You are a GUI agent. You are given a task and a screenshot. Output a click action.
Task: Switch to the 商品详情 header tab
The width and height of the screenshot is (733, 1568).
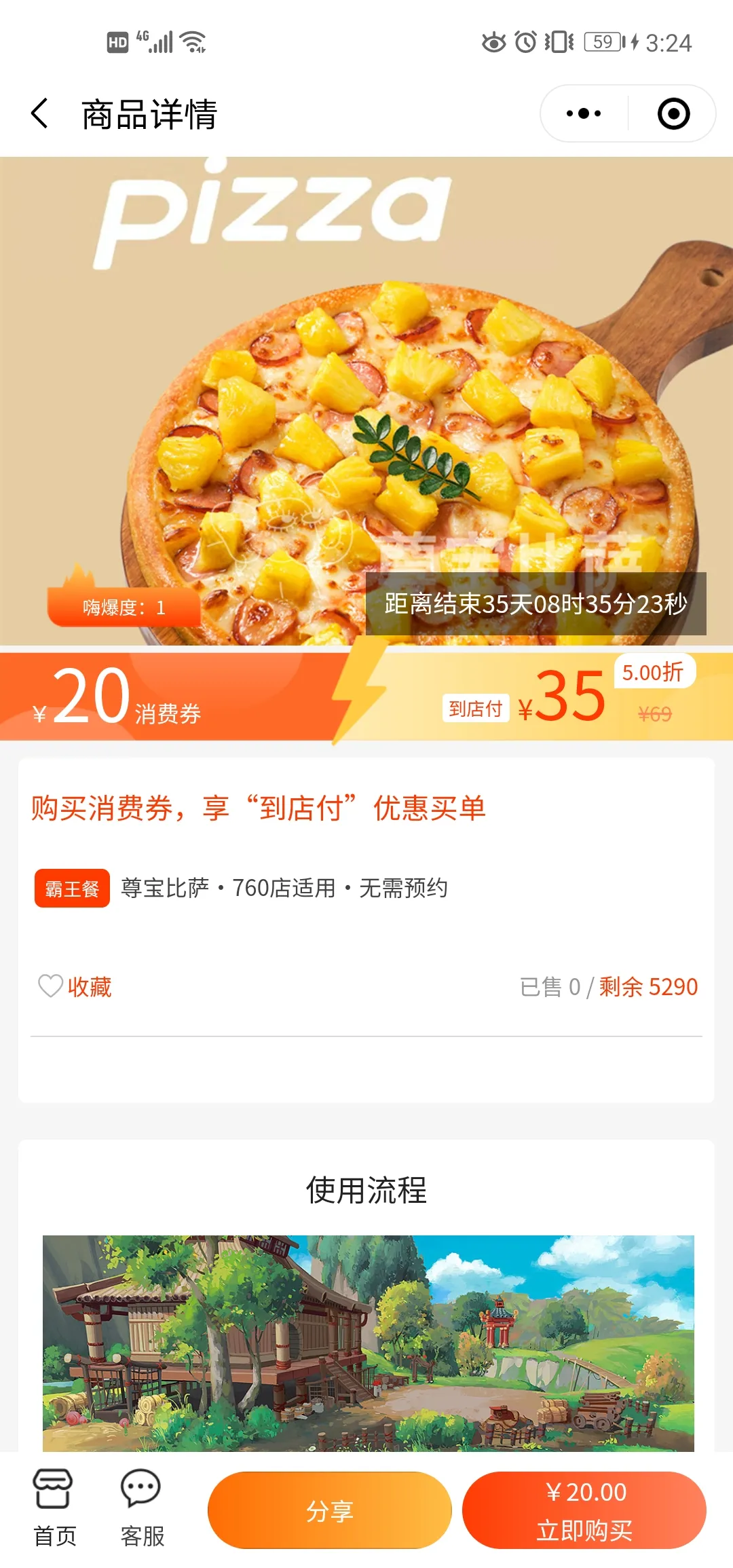pos(148,113)
